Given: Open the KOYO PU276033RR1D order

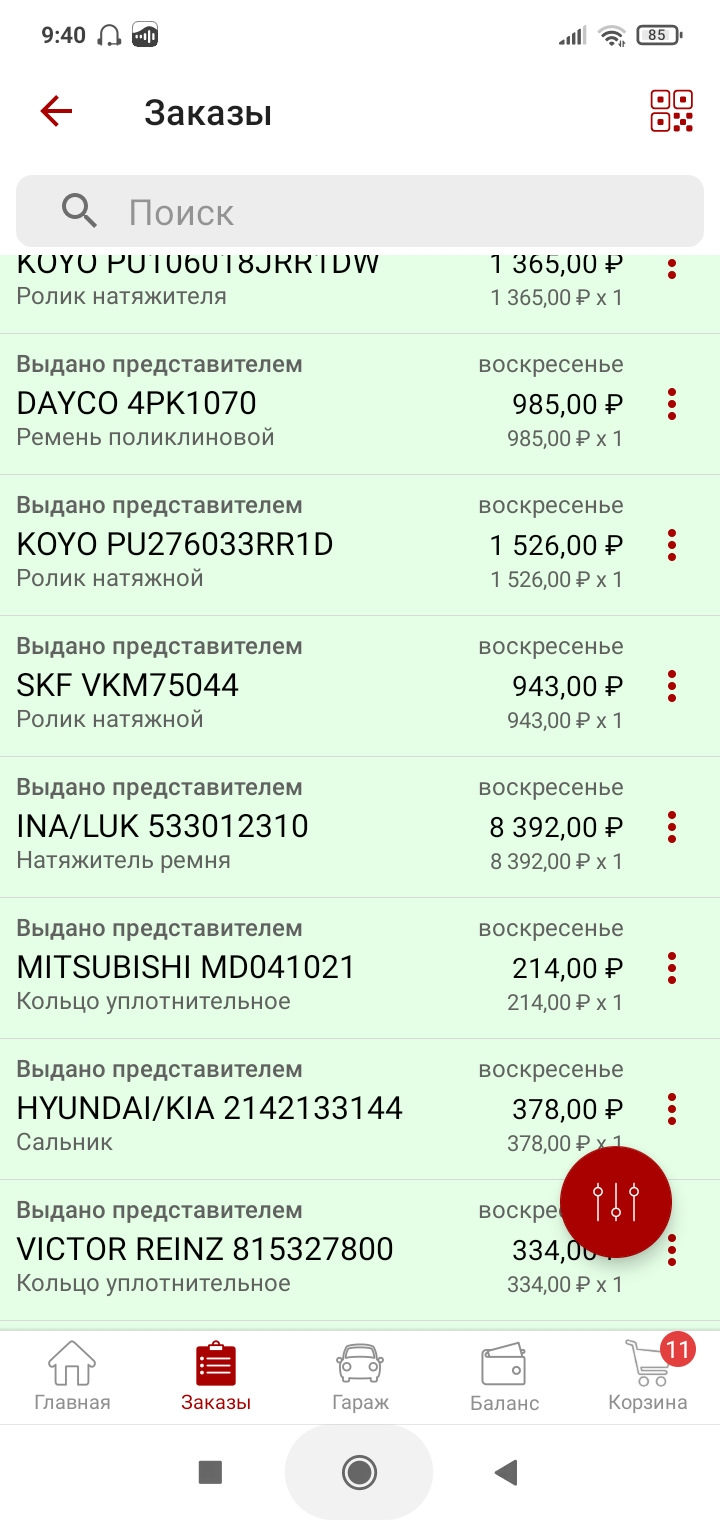Looking at the screenshot, I should pyautogui.click(x=300, y=545).
